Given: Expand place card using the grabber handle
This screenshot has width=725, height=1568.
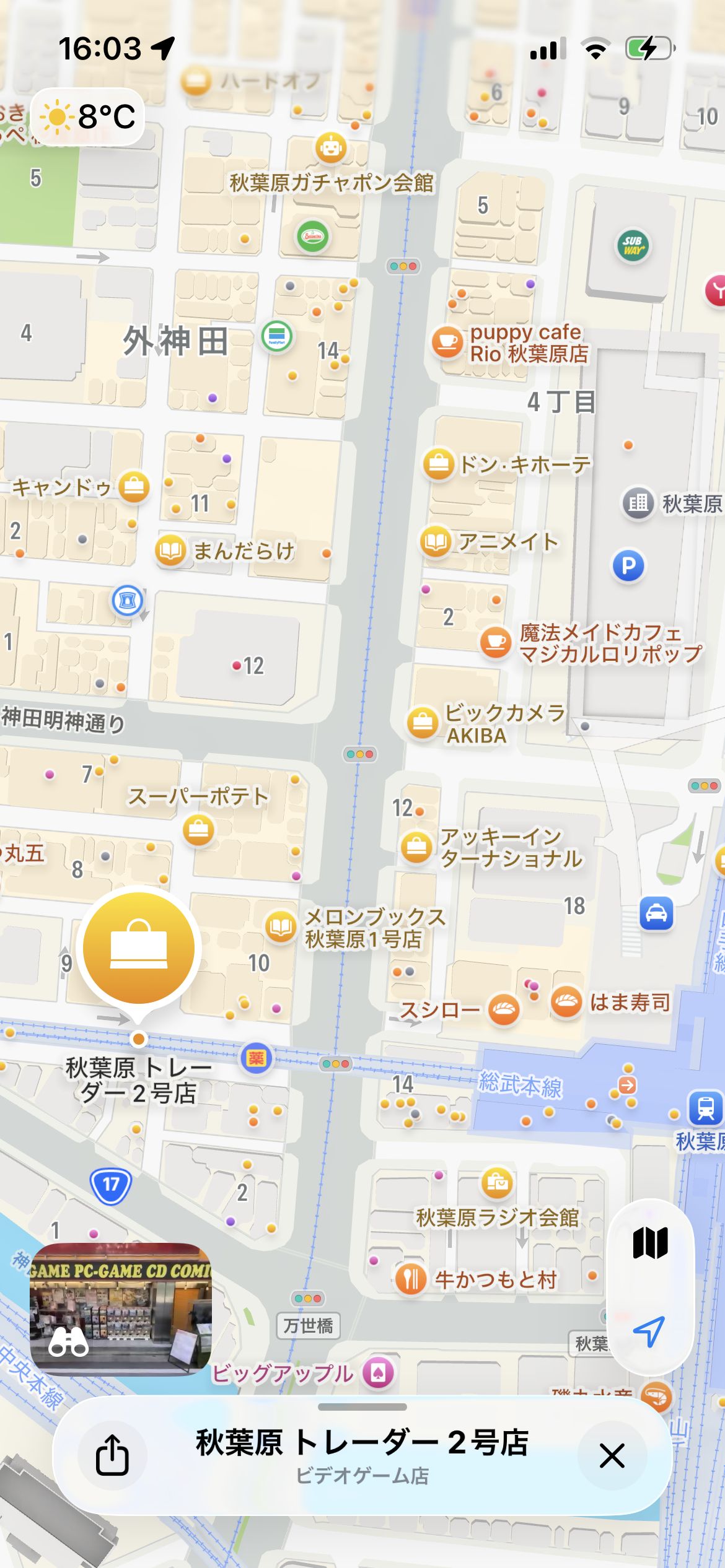Looking at the screenshot, I should [362, 1407].
